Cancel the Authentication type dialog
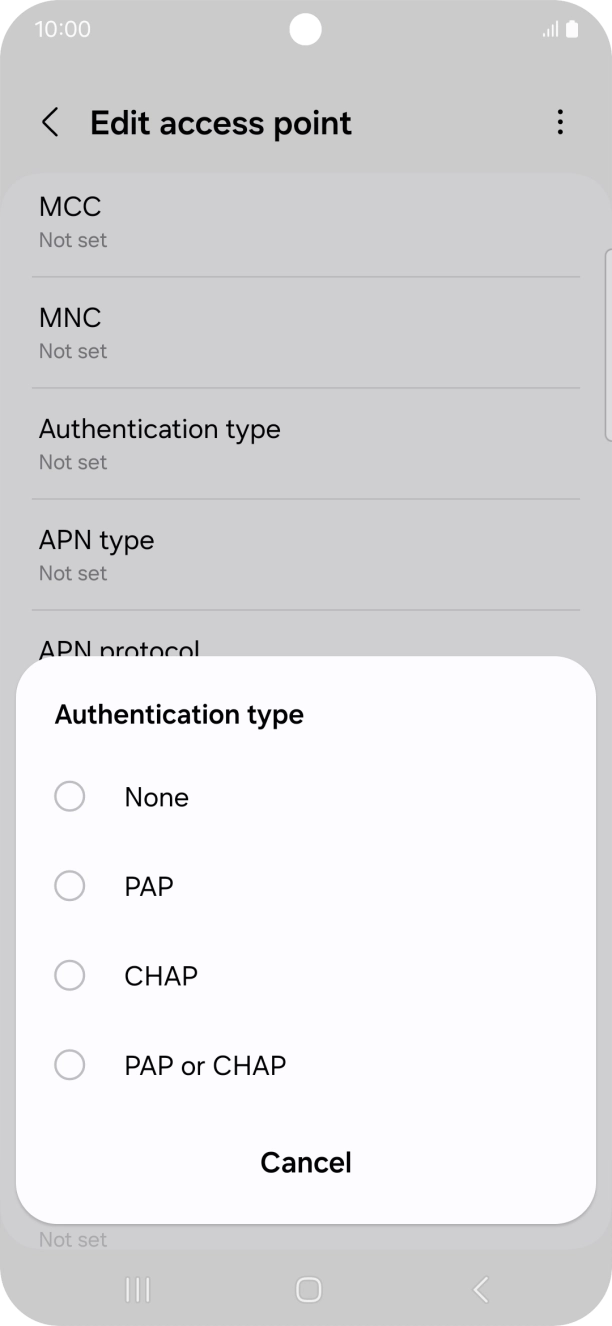The image size is (612, 1326). tap(306, 1162)
